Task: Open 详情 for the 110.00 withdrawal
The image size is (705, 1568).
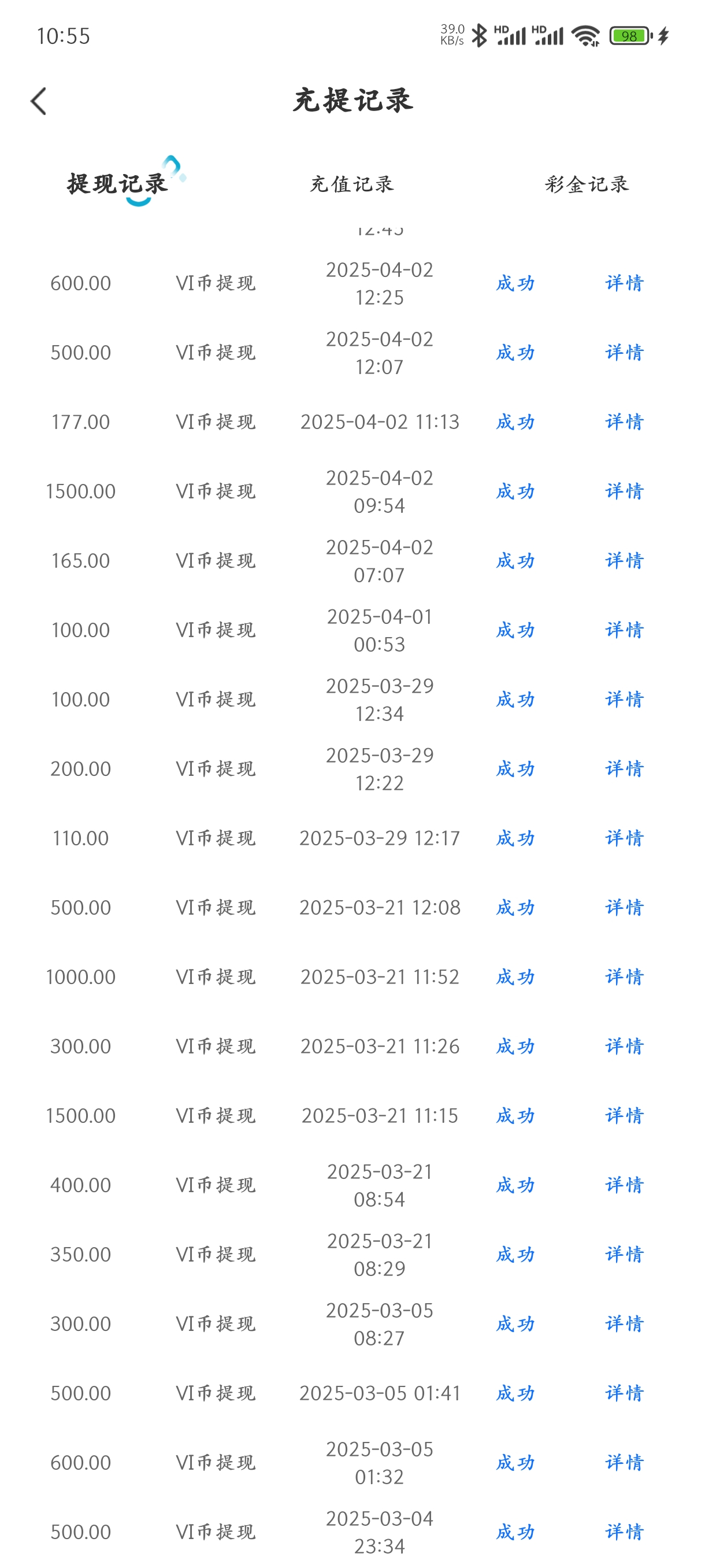Action: [x=624, y=838]
